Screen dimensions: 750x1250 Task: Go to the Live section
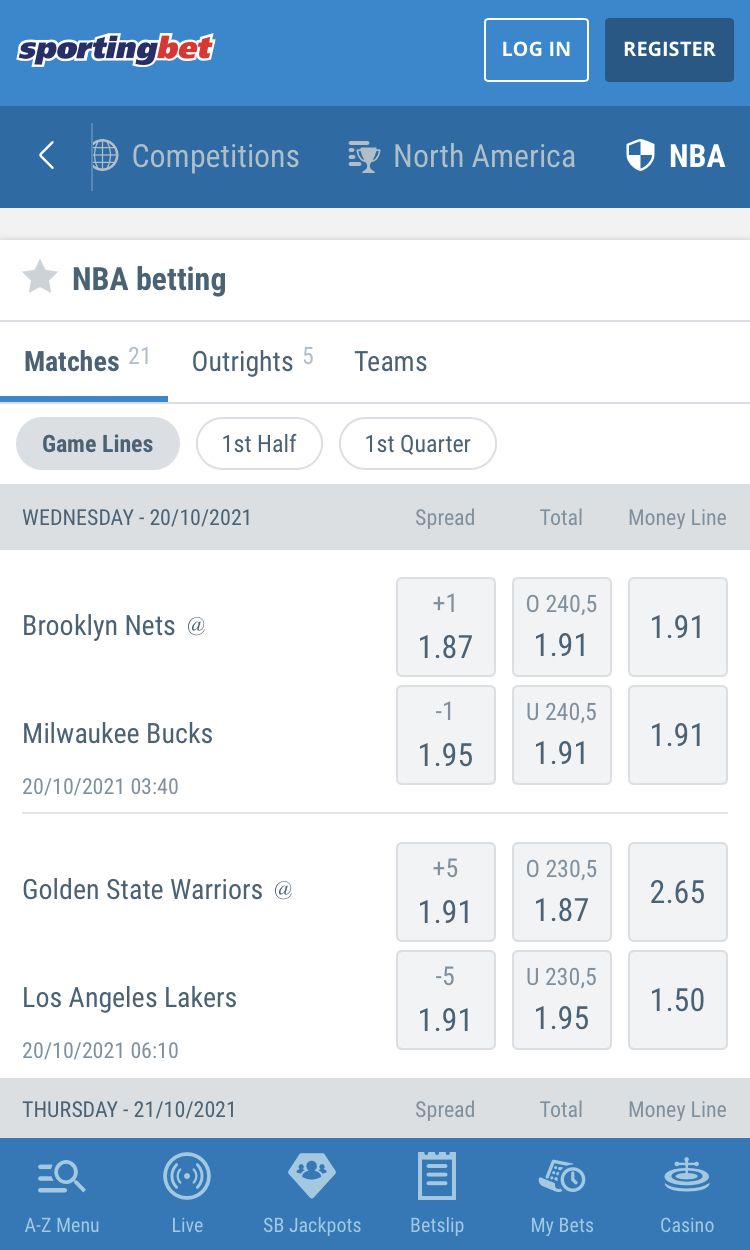(x=187, y=1194)
